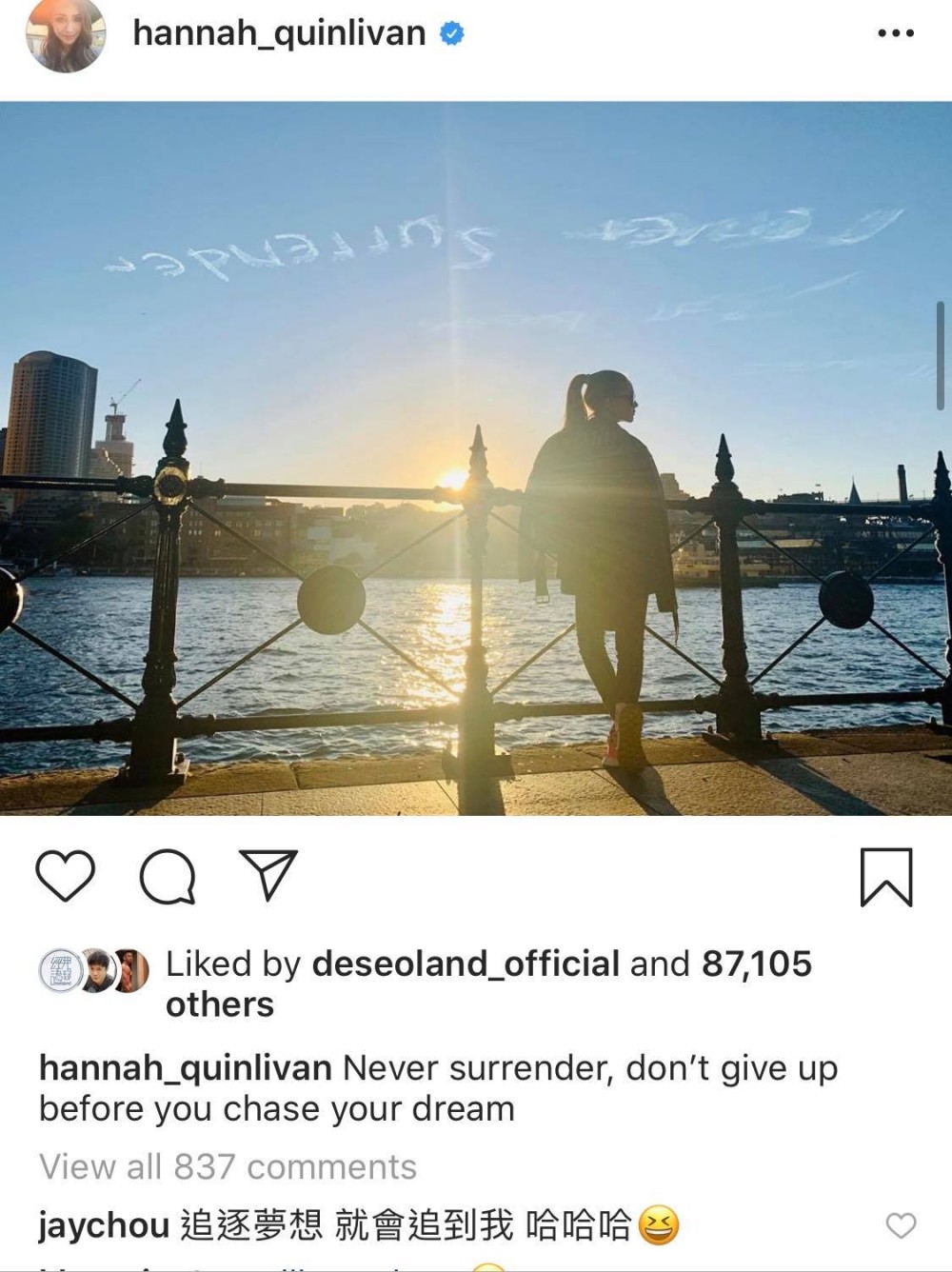Open jaychou's profile from the comment
This screenshot has height=1272, width=952.
point(103,1224)
